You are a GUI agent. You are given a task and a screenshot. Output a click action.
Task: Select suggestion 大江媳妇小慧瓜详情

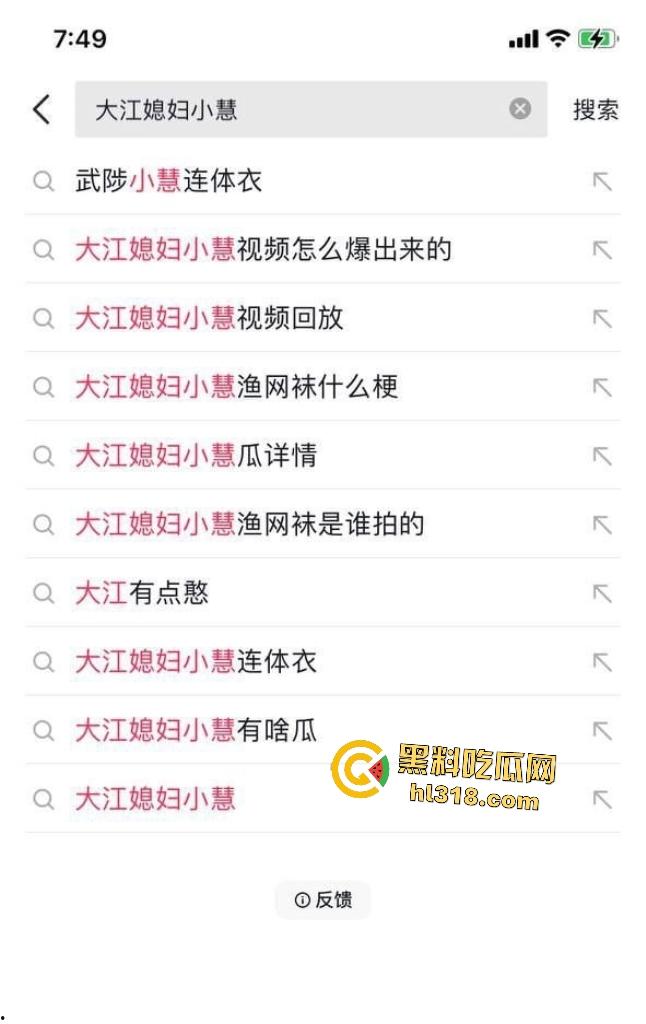point(196,456)
